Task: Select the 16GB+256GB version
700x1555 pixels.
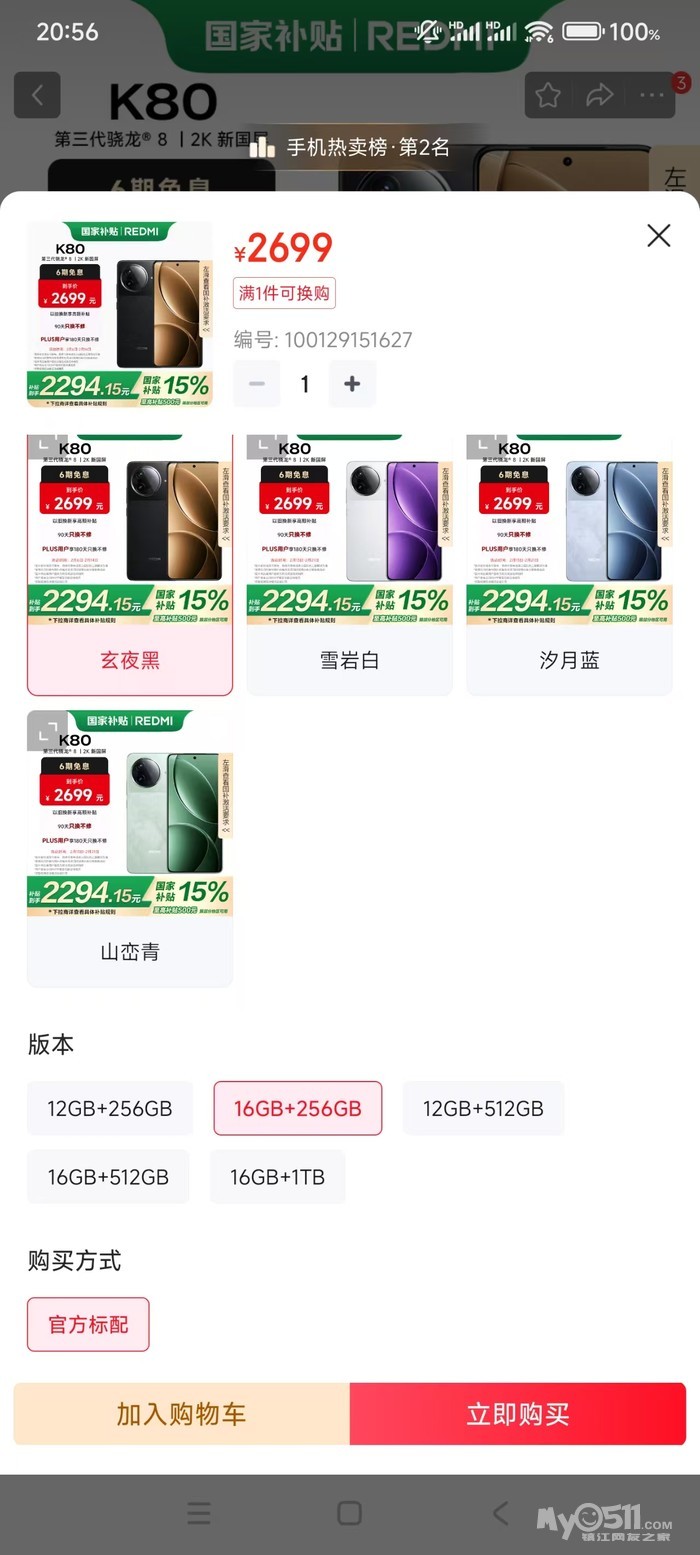Action: (x=297, y=1108)
